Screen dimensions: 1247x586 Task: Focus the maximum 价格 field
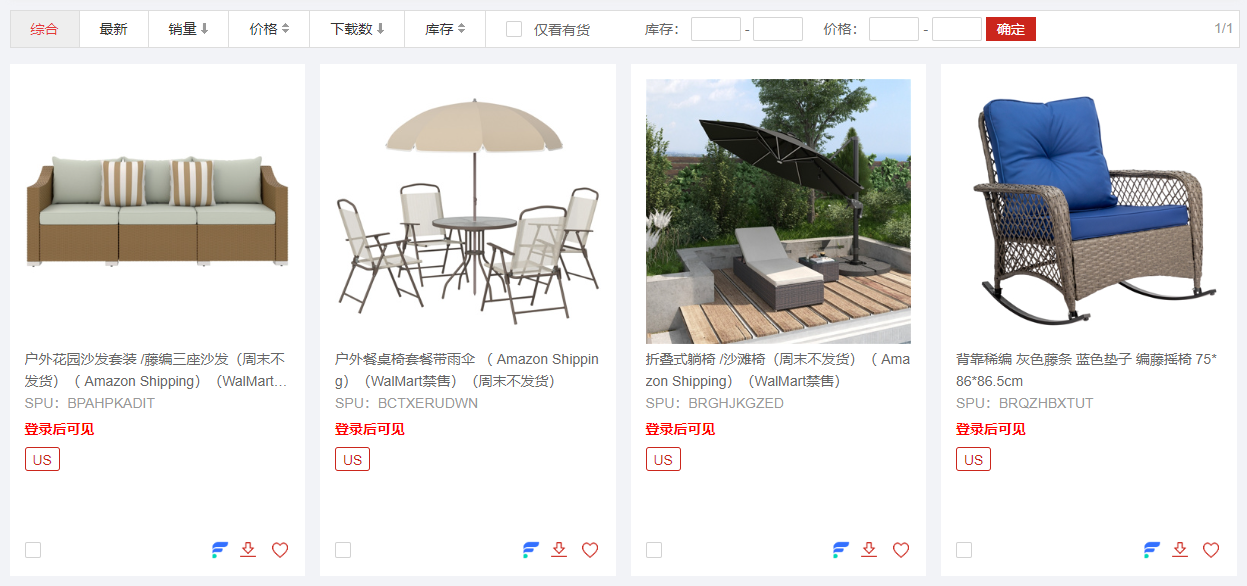click(x=956, y=29)
